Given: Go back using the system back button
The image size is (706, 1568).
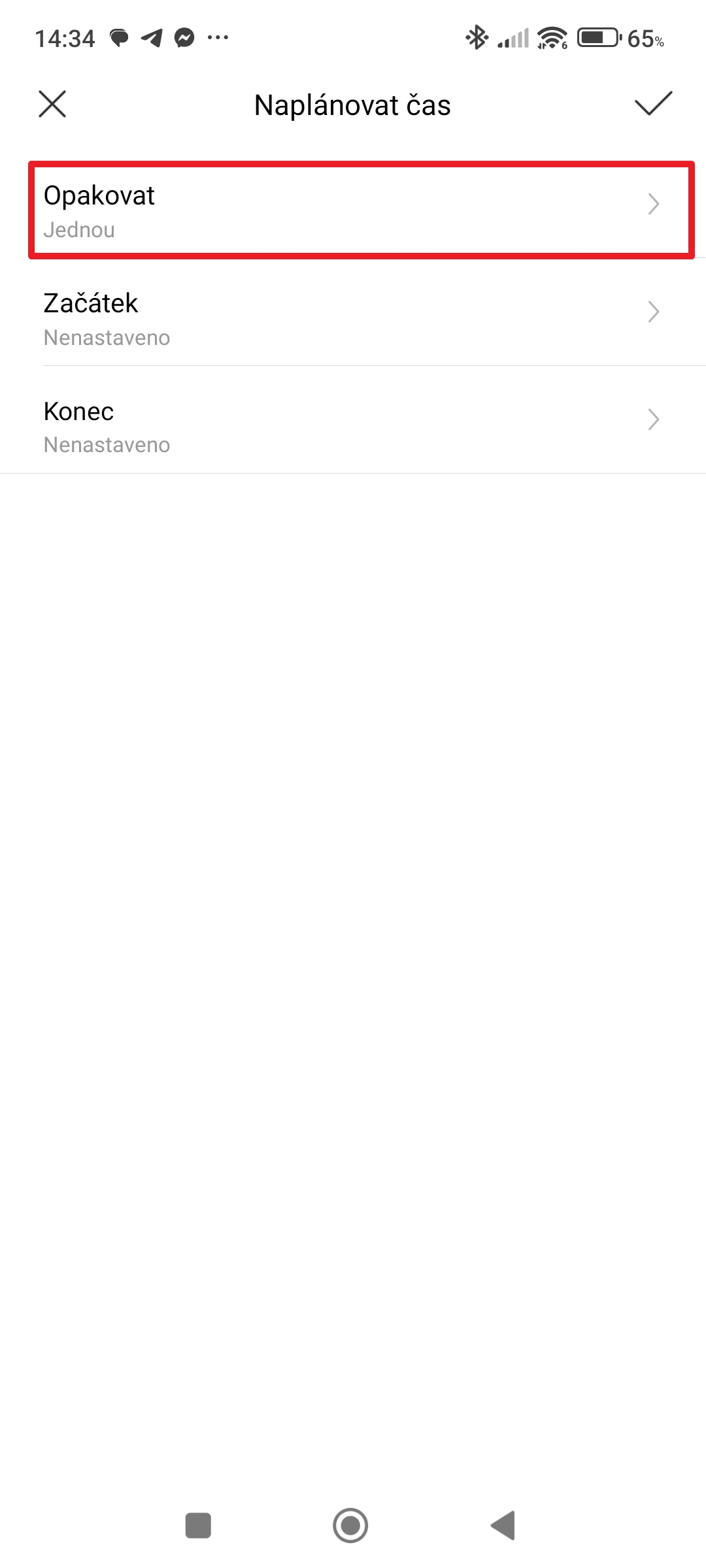Looking at the screenshot, I should point(503,1526).
